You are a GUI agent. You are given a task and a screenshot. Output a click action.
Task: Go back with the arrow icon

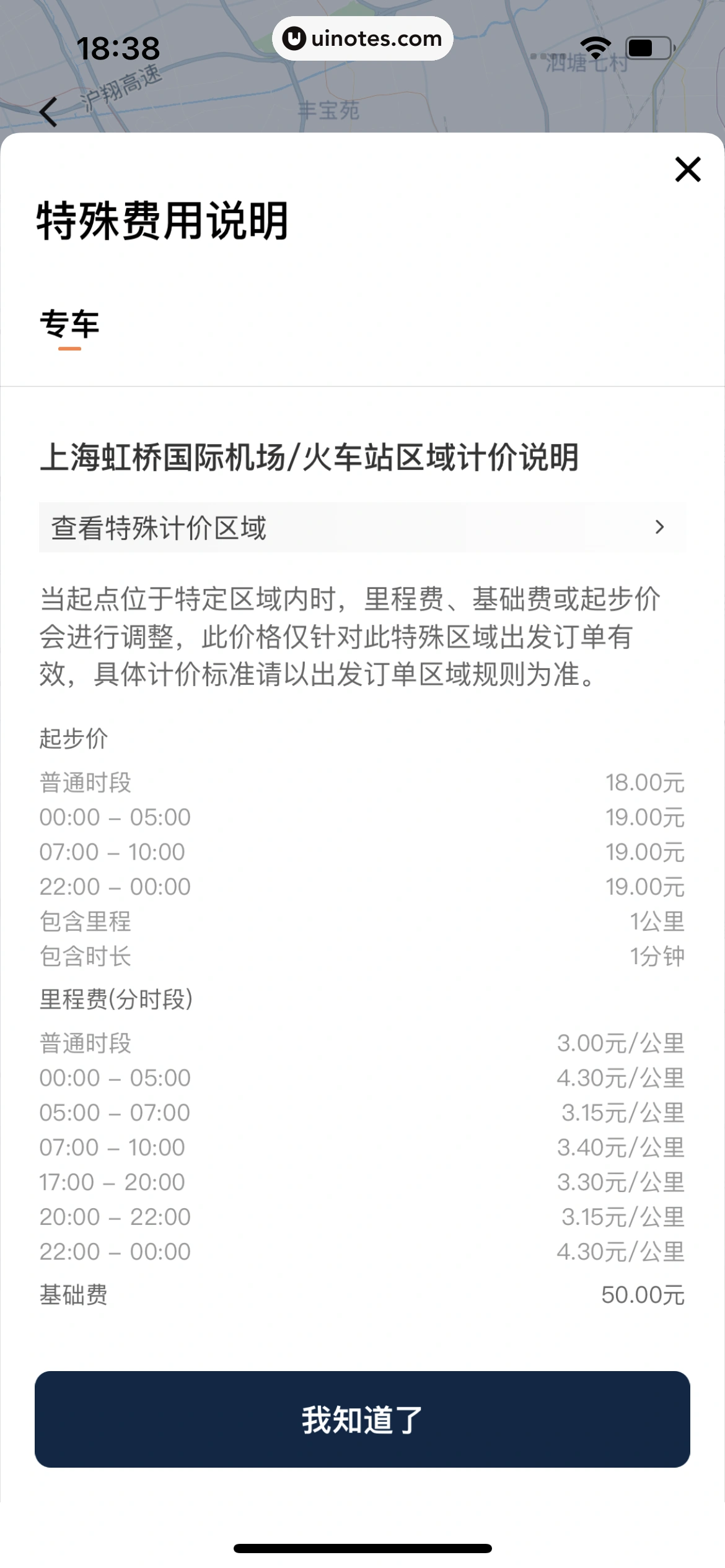48,112
